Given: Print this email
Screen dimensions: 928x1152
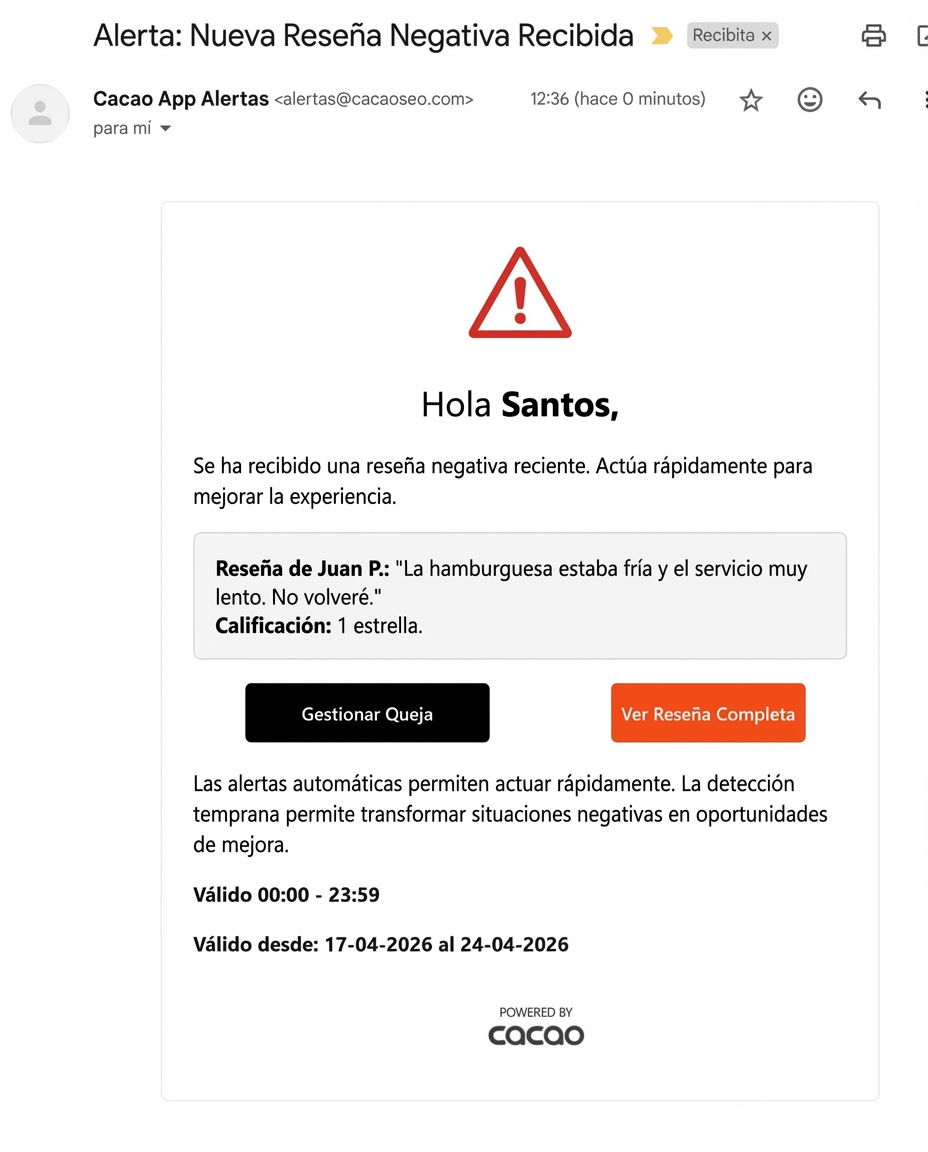Looking at the screenshot, I should coord(873,36).
